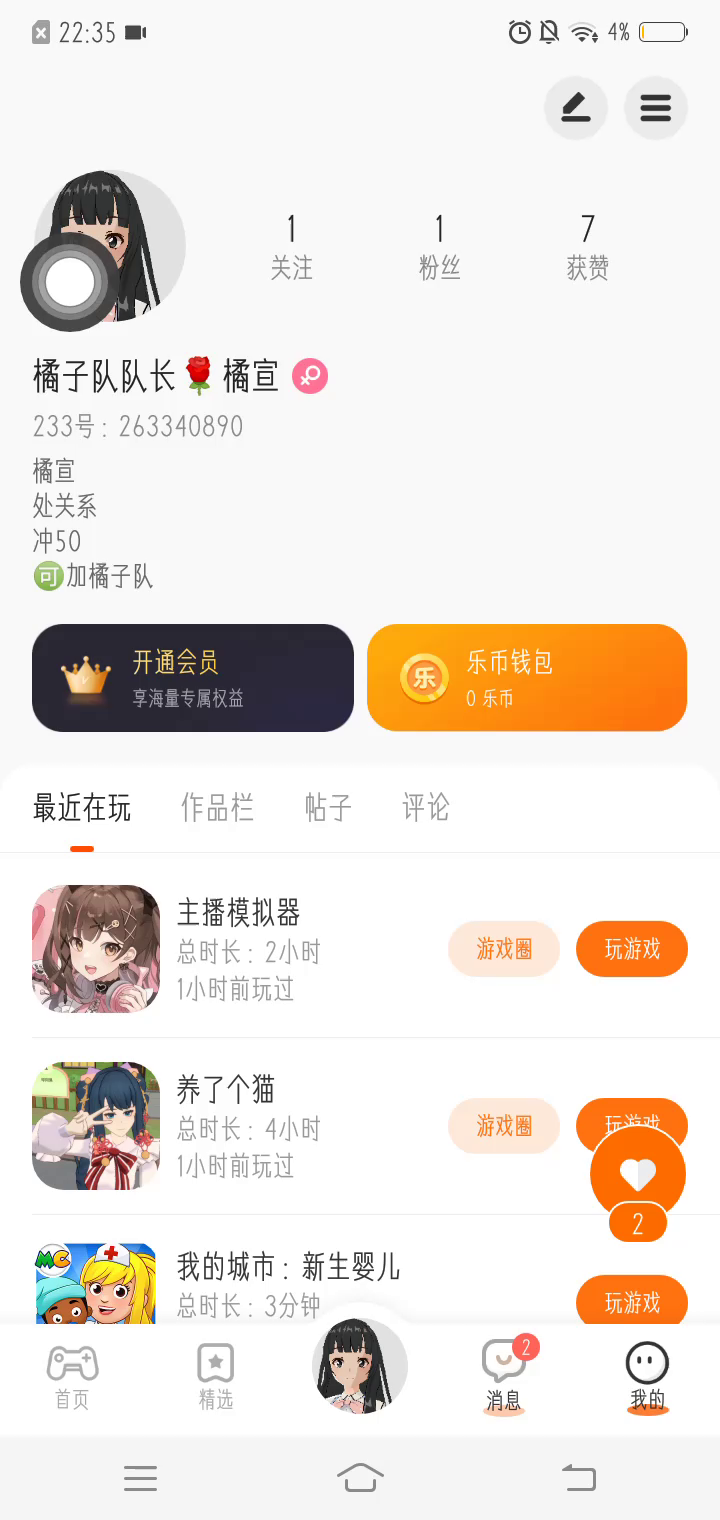Switch to the 作品栏 tab
This screenshot has width=720, height=1520.
pos(217,807)
